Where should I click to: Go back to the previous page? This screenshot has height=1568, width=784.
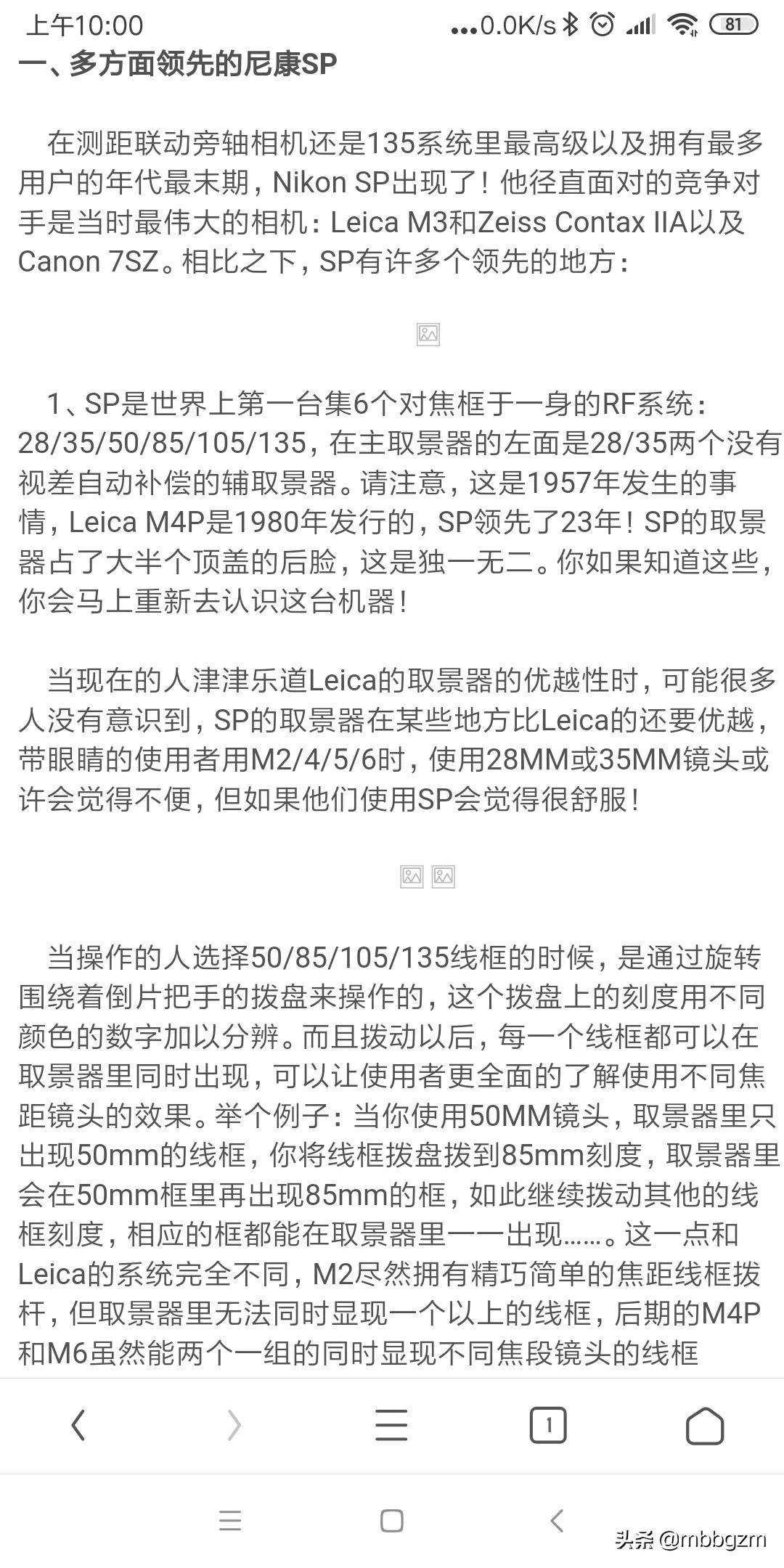point(78,1425)
